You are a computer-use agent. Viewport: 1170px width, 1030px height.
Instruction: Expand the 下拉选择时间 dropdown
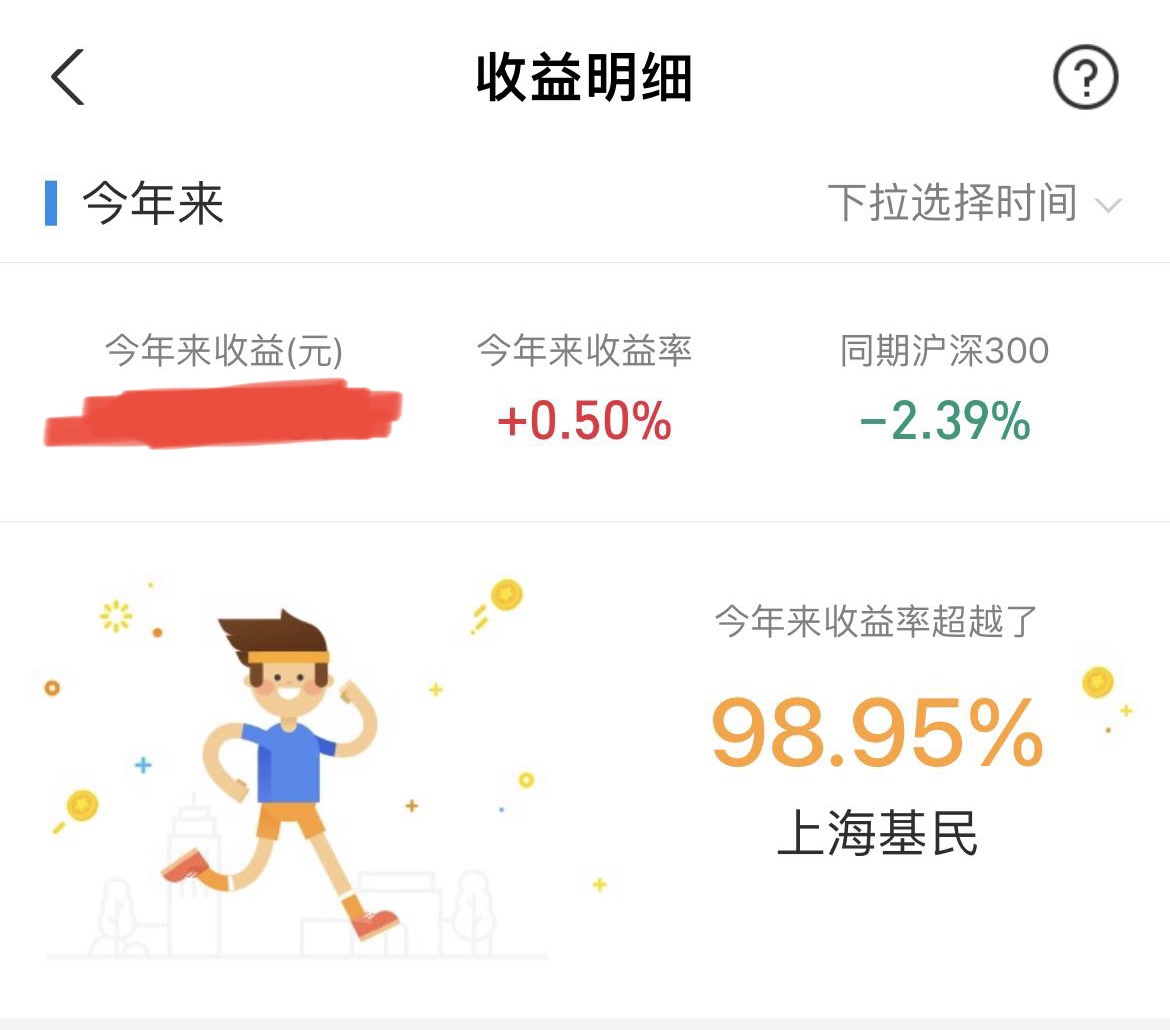[974, 204]
